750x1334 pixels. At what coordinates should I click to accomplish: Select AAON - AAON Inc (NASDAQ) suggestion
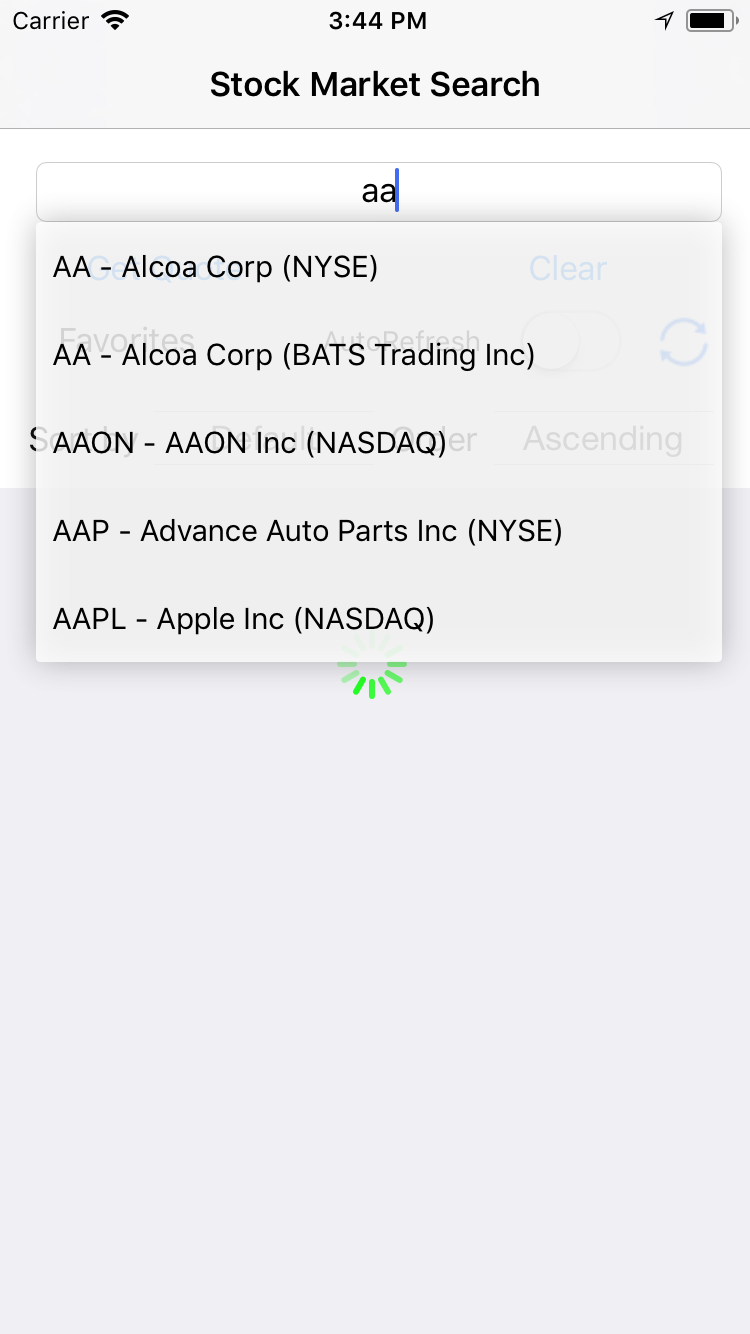tap(378, 442)
